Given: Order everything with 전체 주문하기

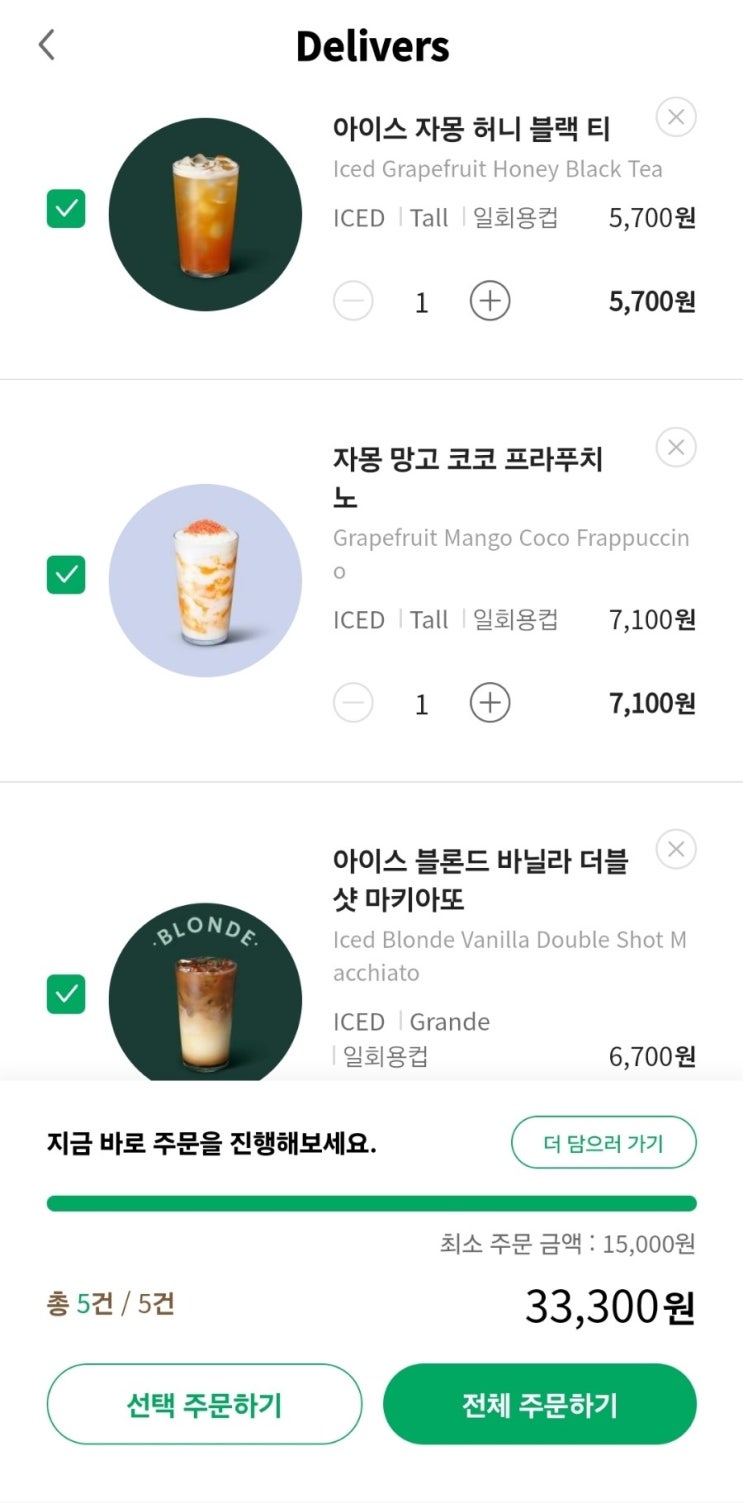Looking at the screenshot, I should 539,1405.
